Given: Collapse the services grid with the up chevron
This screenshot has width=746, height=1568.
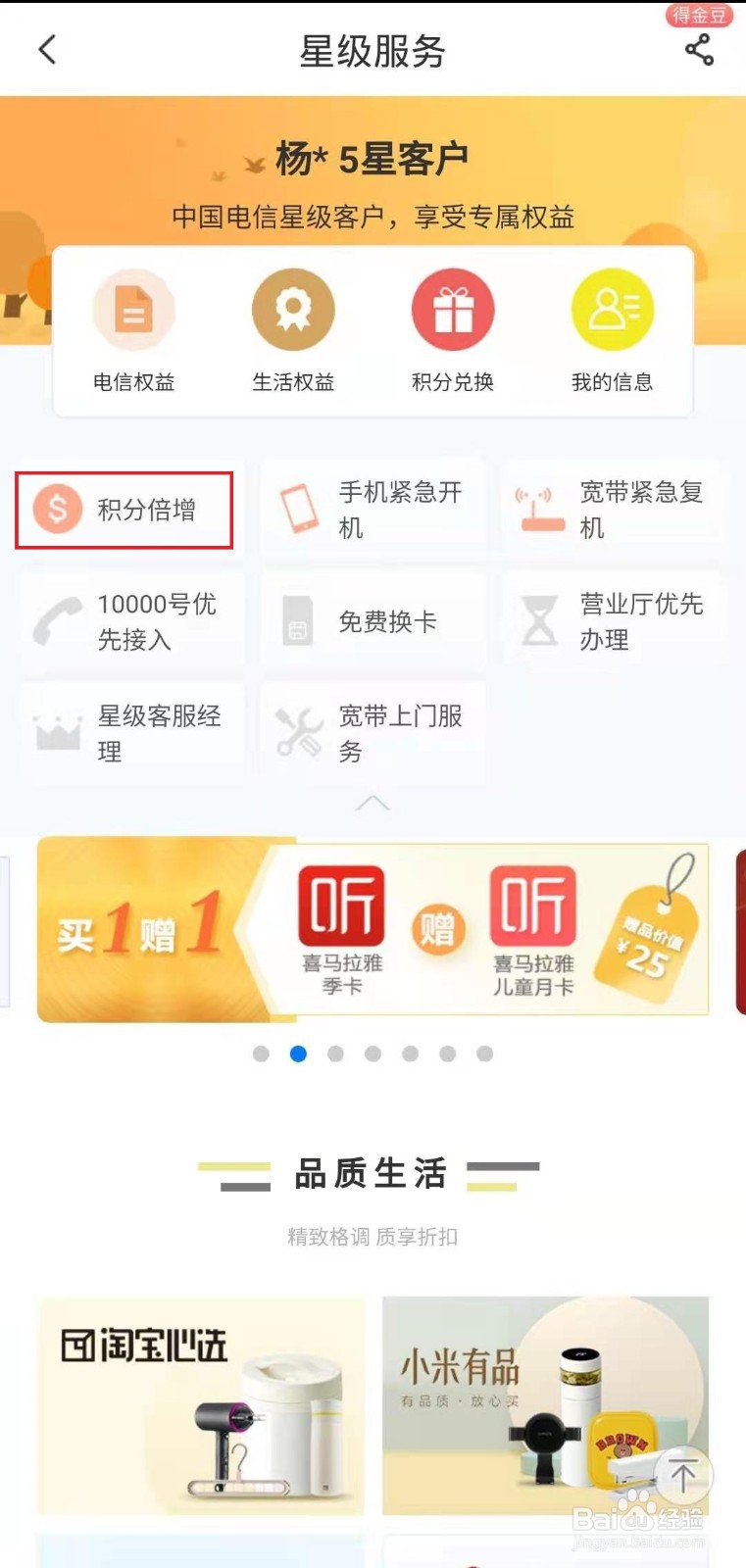Looking at the screenshot, I should pyautogui.click(x=373, y=804).
